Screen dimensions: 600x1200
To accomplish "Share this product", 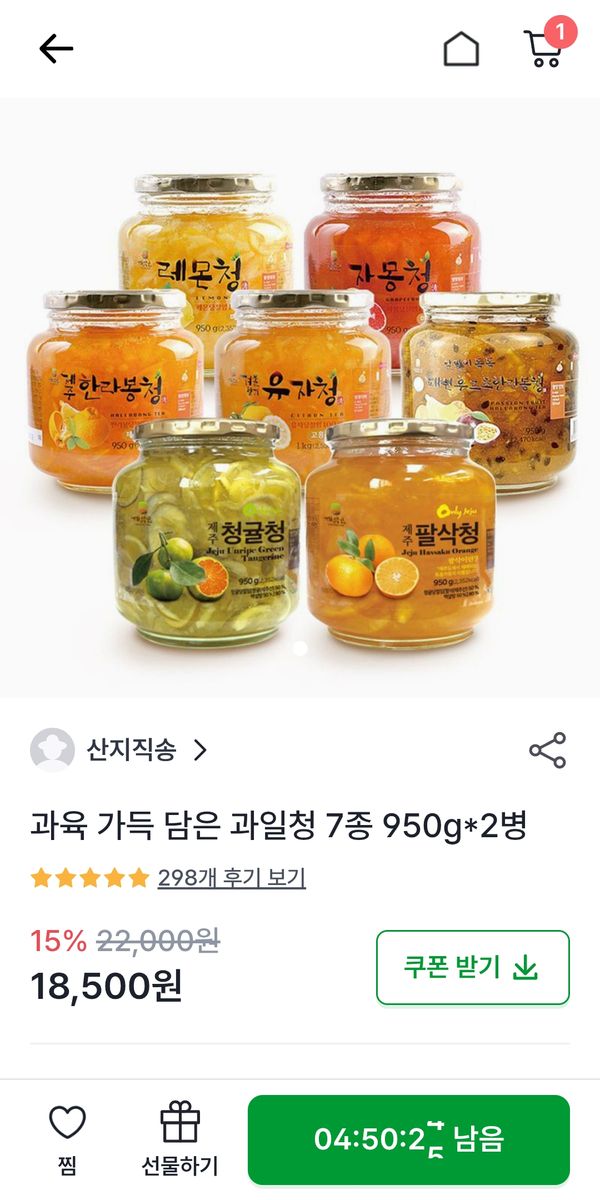I will 547,751.
